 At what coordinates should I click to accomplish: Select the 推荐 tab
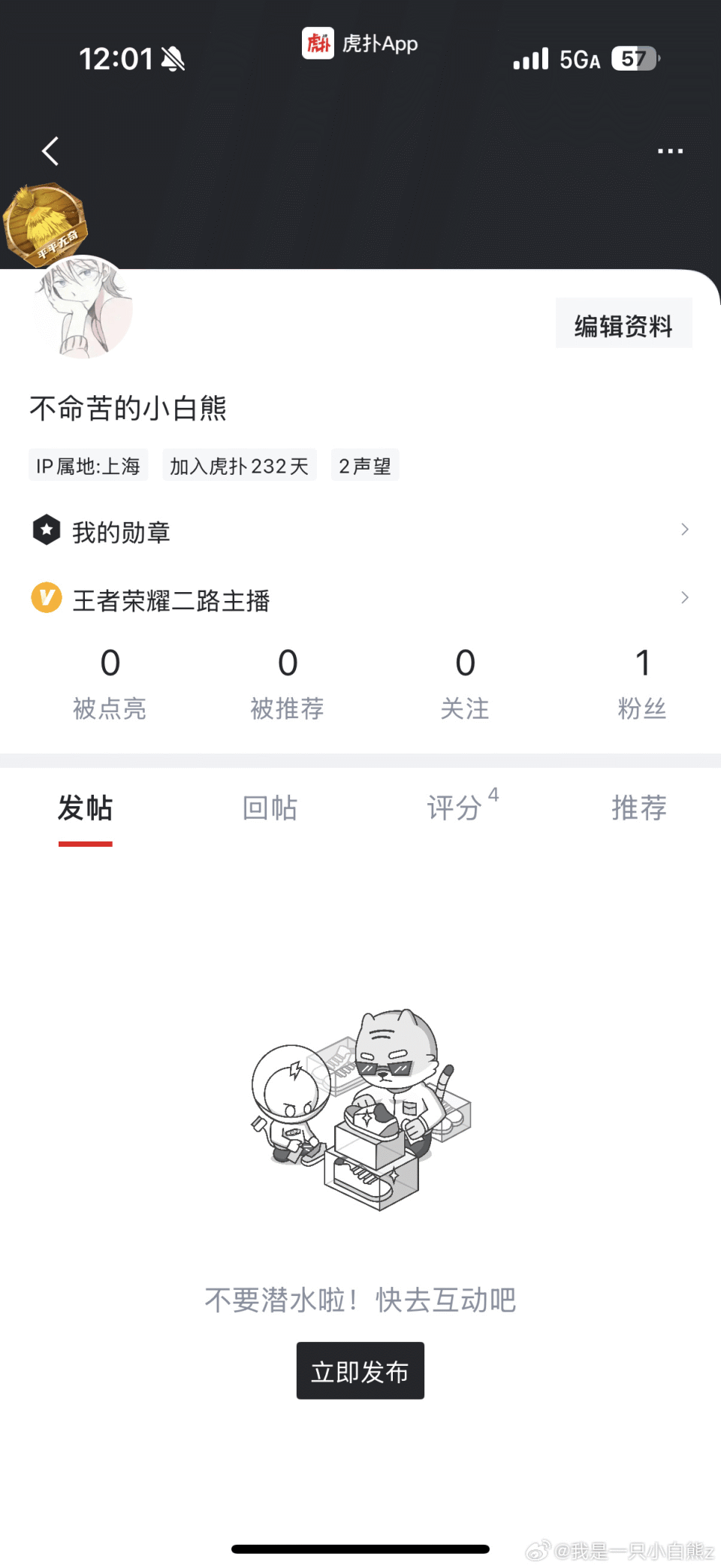[638, 808]
